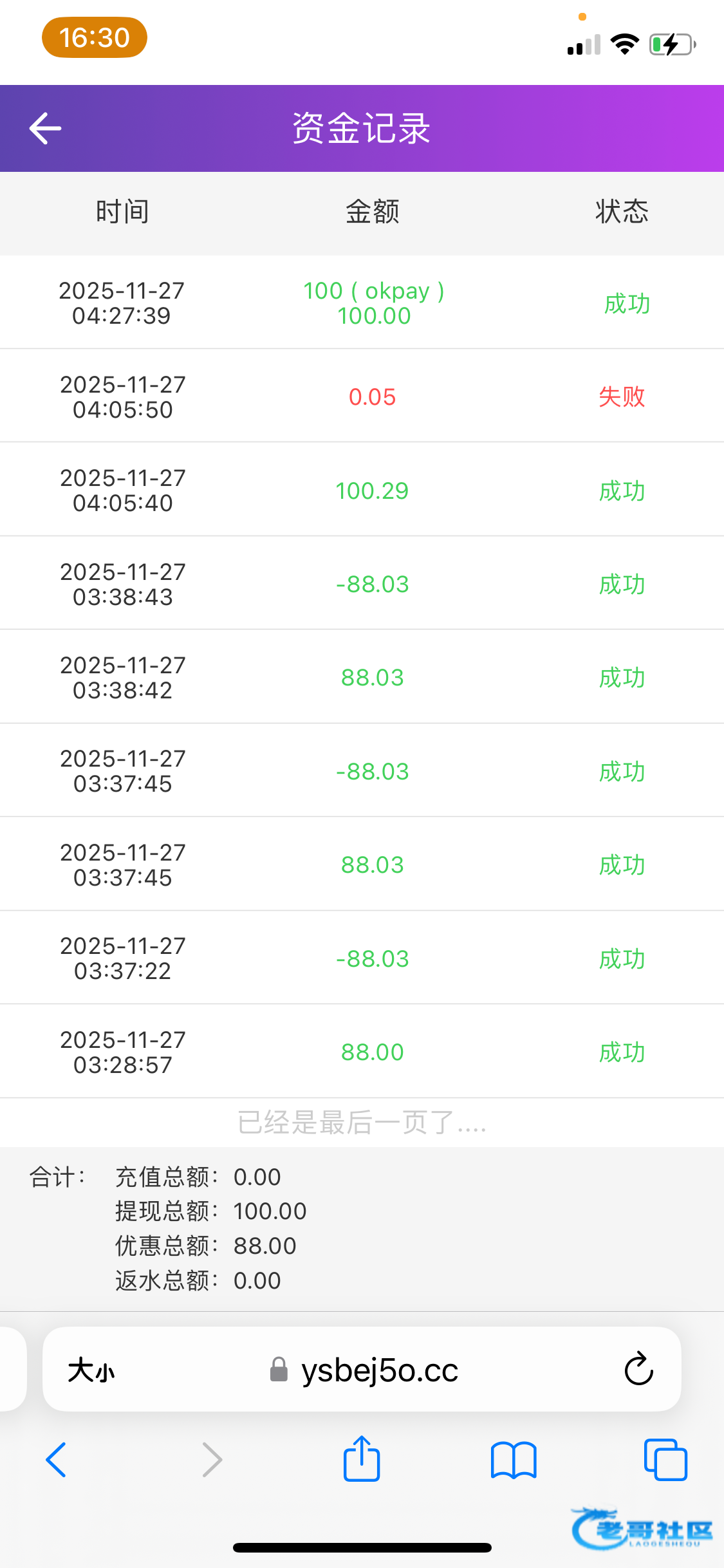Reload the current web page
Image resolution: width=724 pixels, height=1568 pixels.
(638, 1368)
